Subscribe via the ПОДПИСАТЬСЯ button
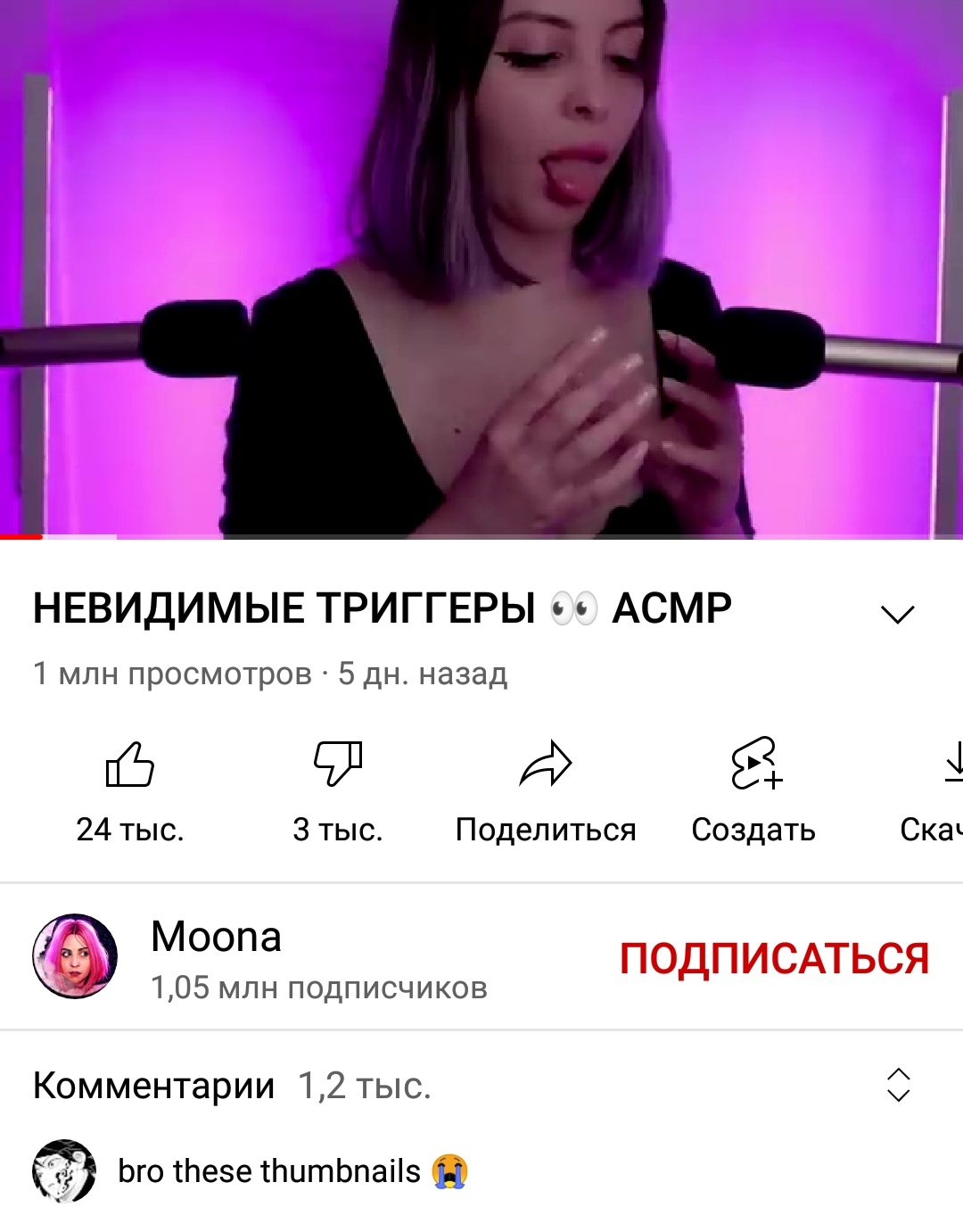The image size is (963, 1232). point(774,958)
